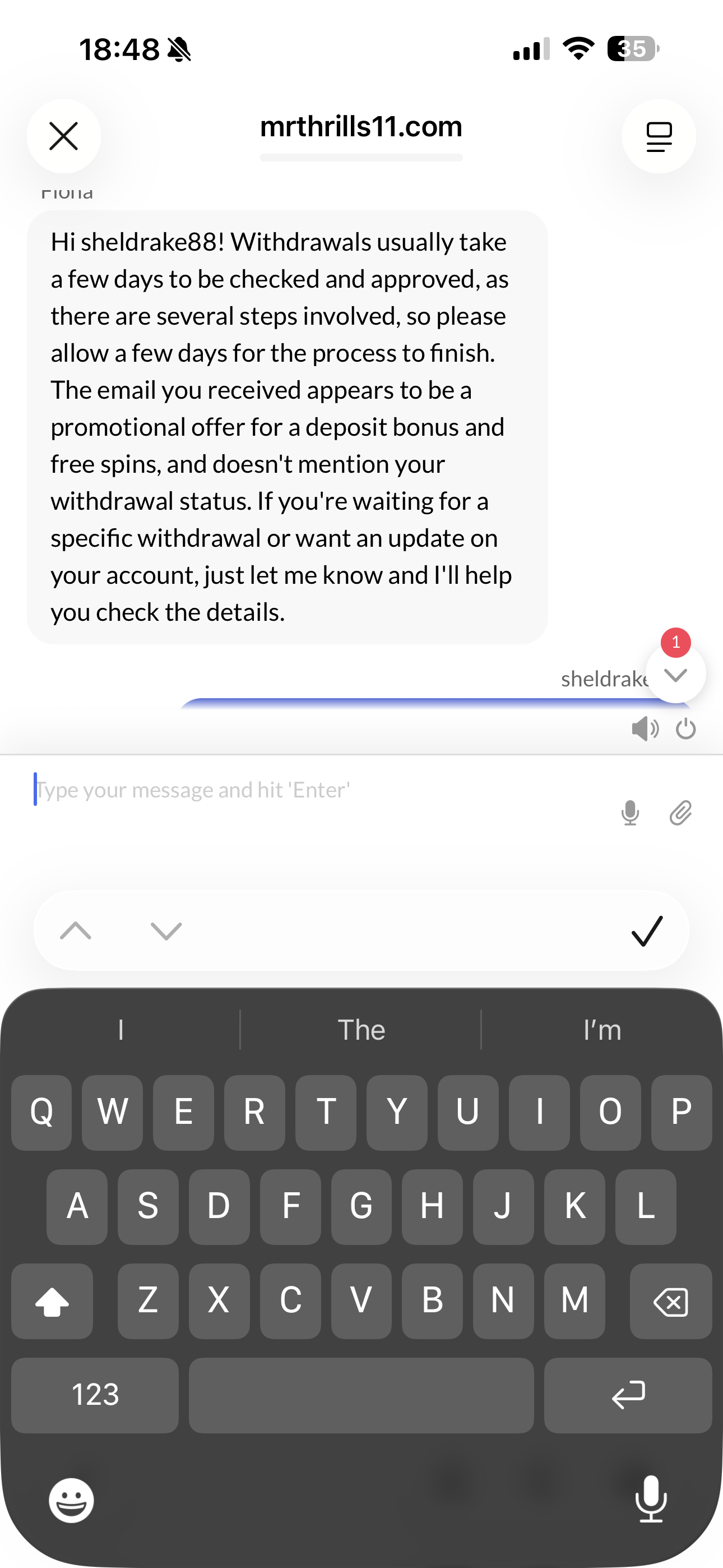
Task: Tap the backspace key
Action: click(671, 1301)
